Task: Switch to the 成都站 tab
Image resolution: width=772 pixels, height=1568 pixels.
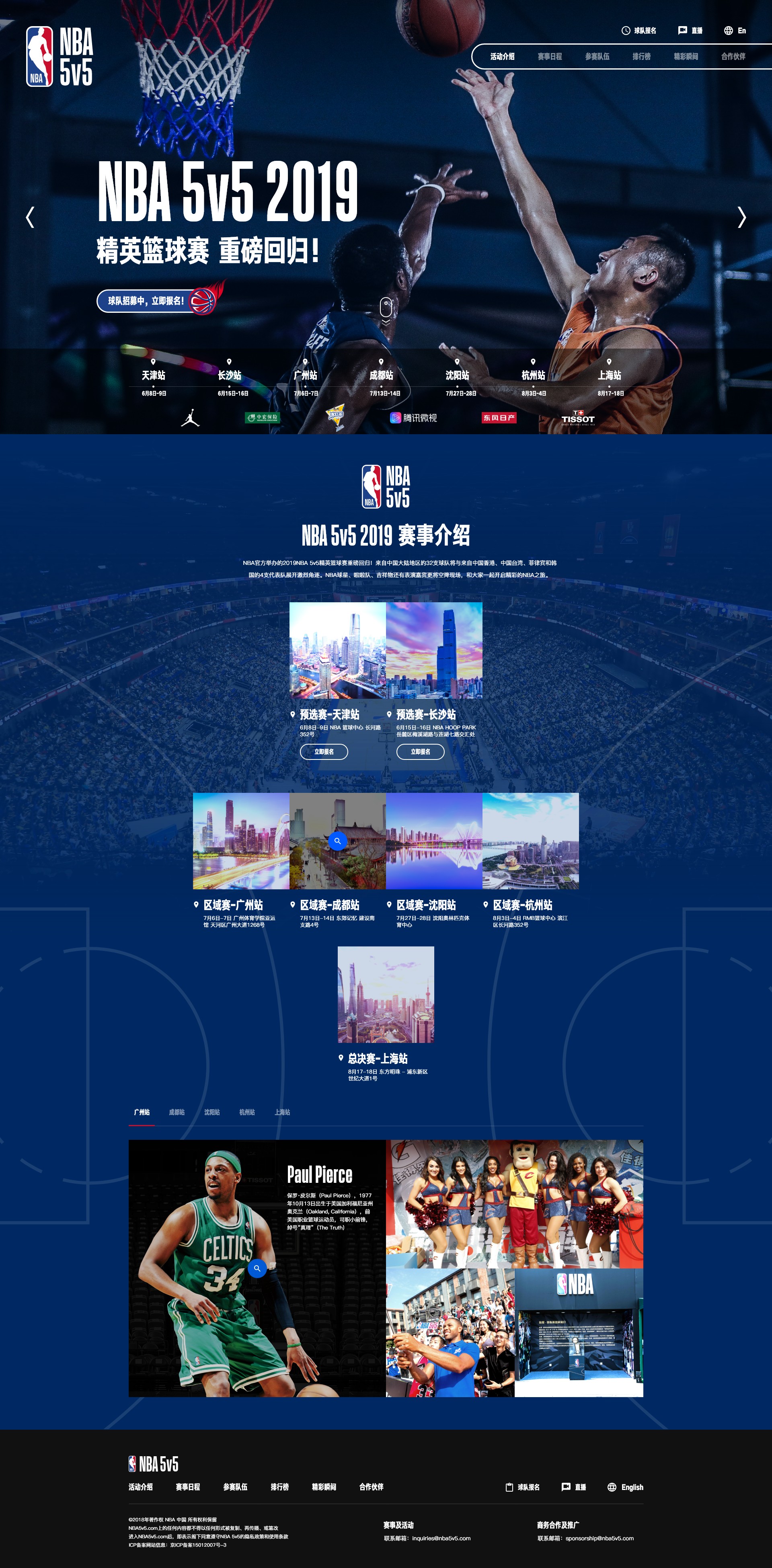Action: (177, 1112)
